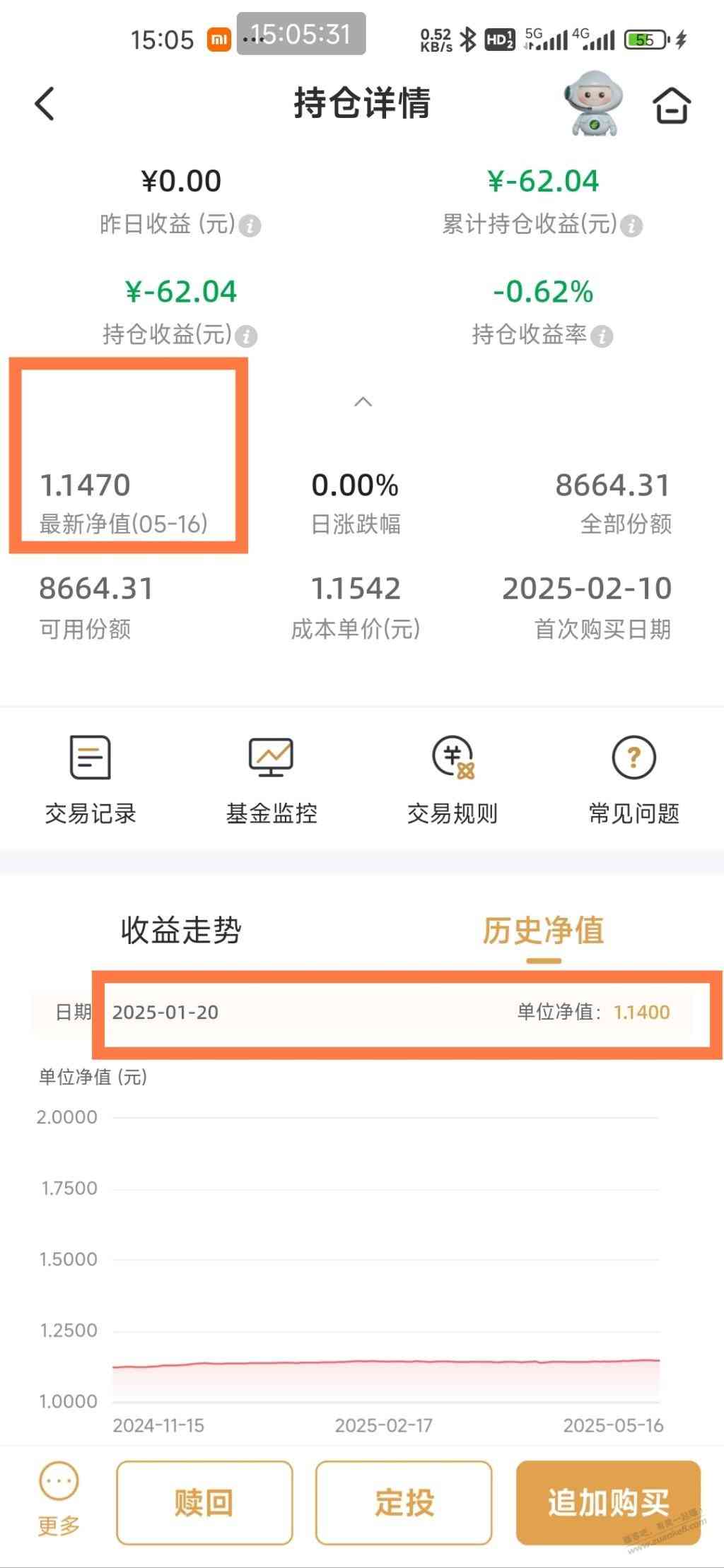Tap the info icon beside 昨日收益

click(x=250, y=226)
